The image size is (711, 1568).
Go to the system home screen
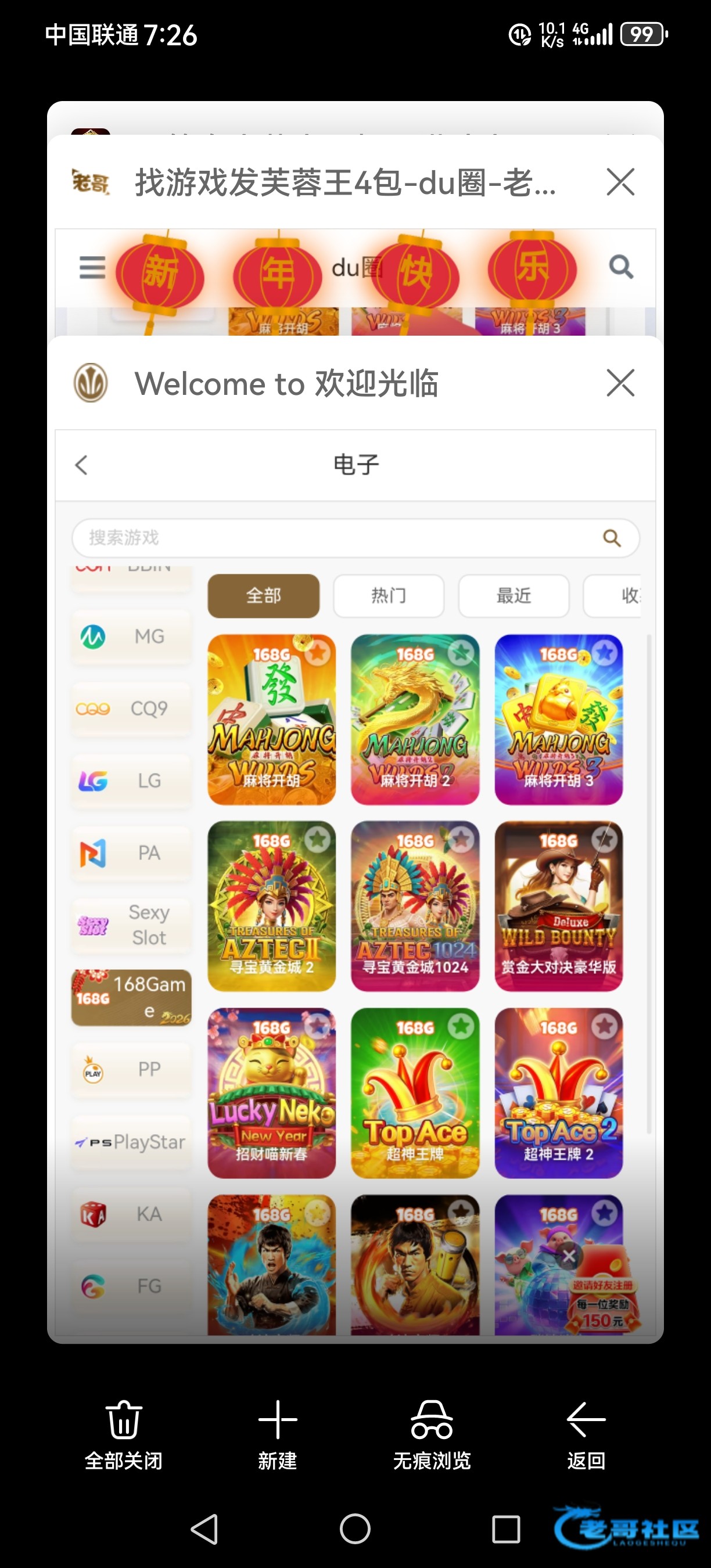tap(355, 1529)
